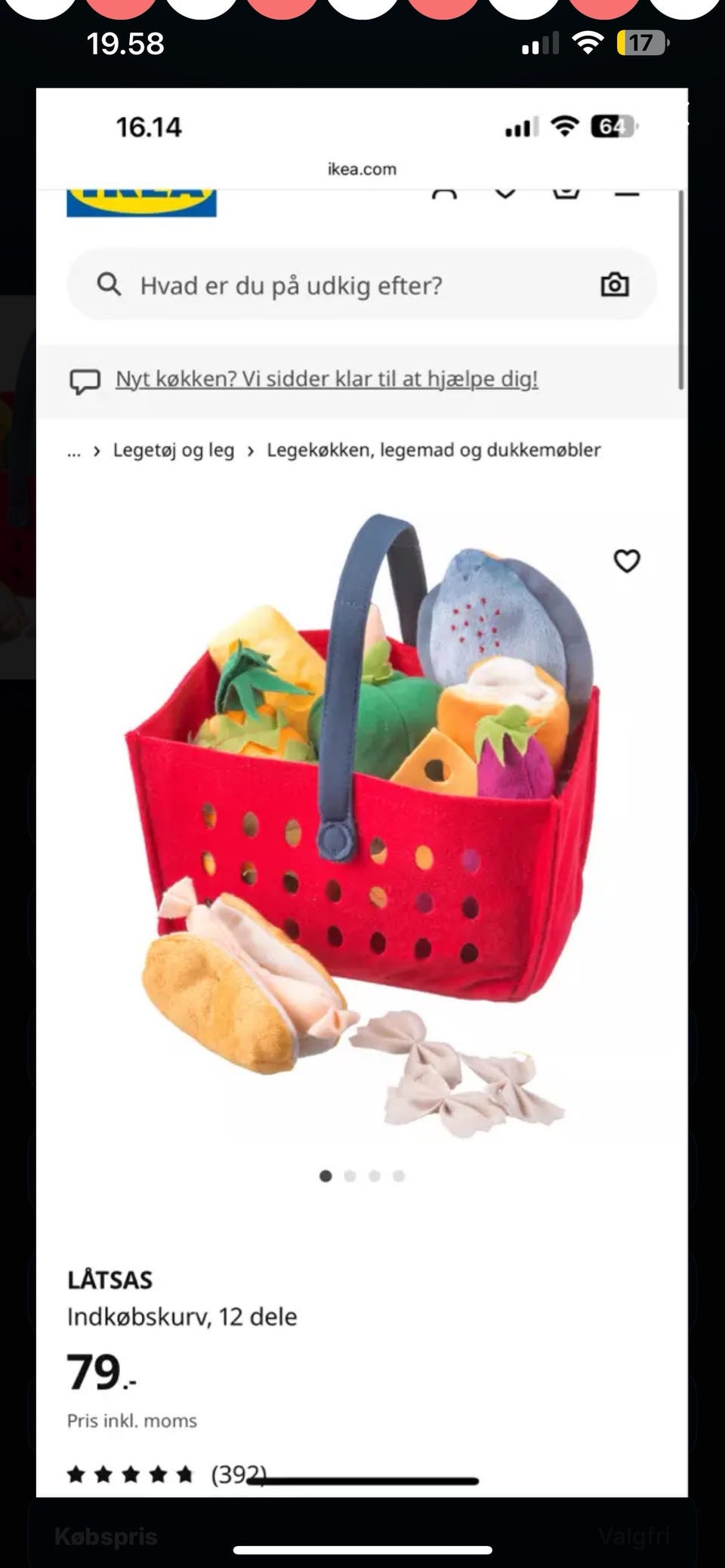Tap the camera icon for visual search
Screen dimensions: 725x1568
tap(615, 285)
